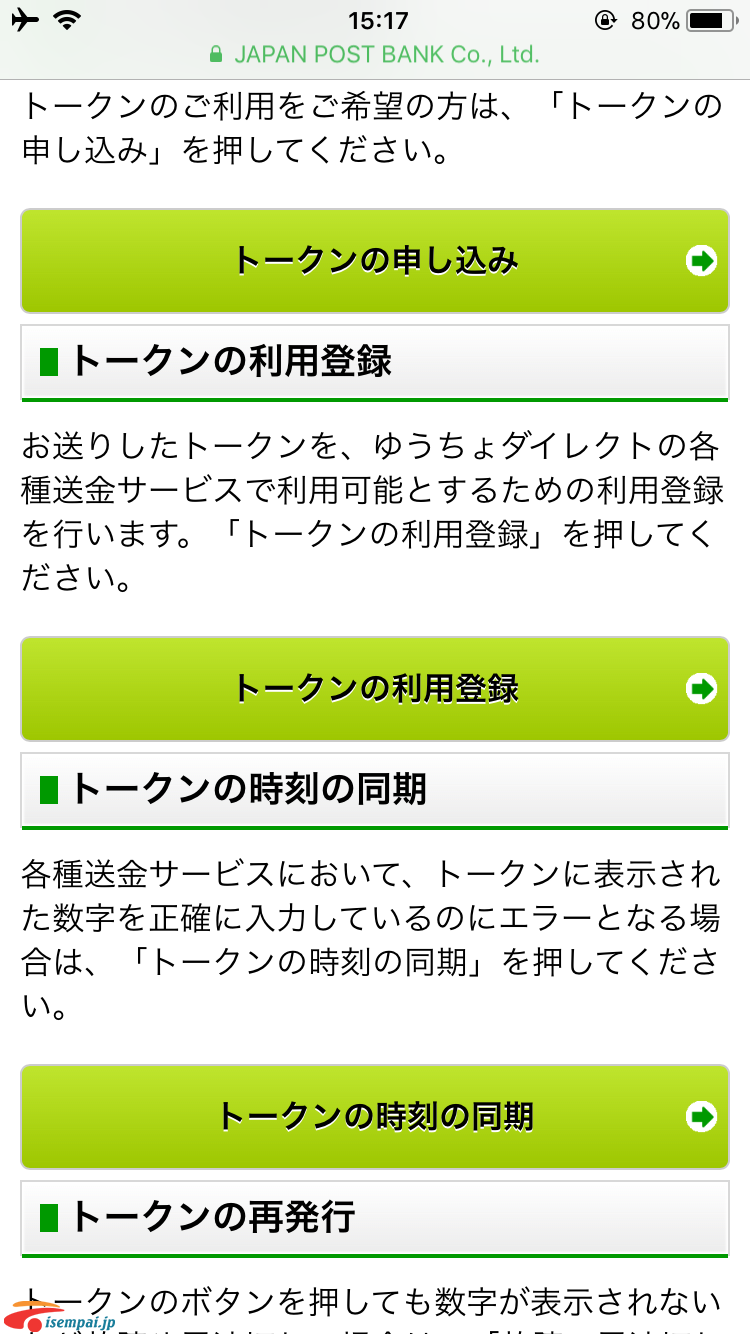Open the トークンの利用登録 green button
The width and height of the screenshot is (750, 1334).
375,688
